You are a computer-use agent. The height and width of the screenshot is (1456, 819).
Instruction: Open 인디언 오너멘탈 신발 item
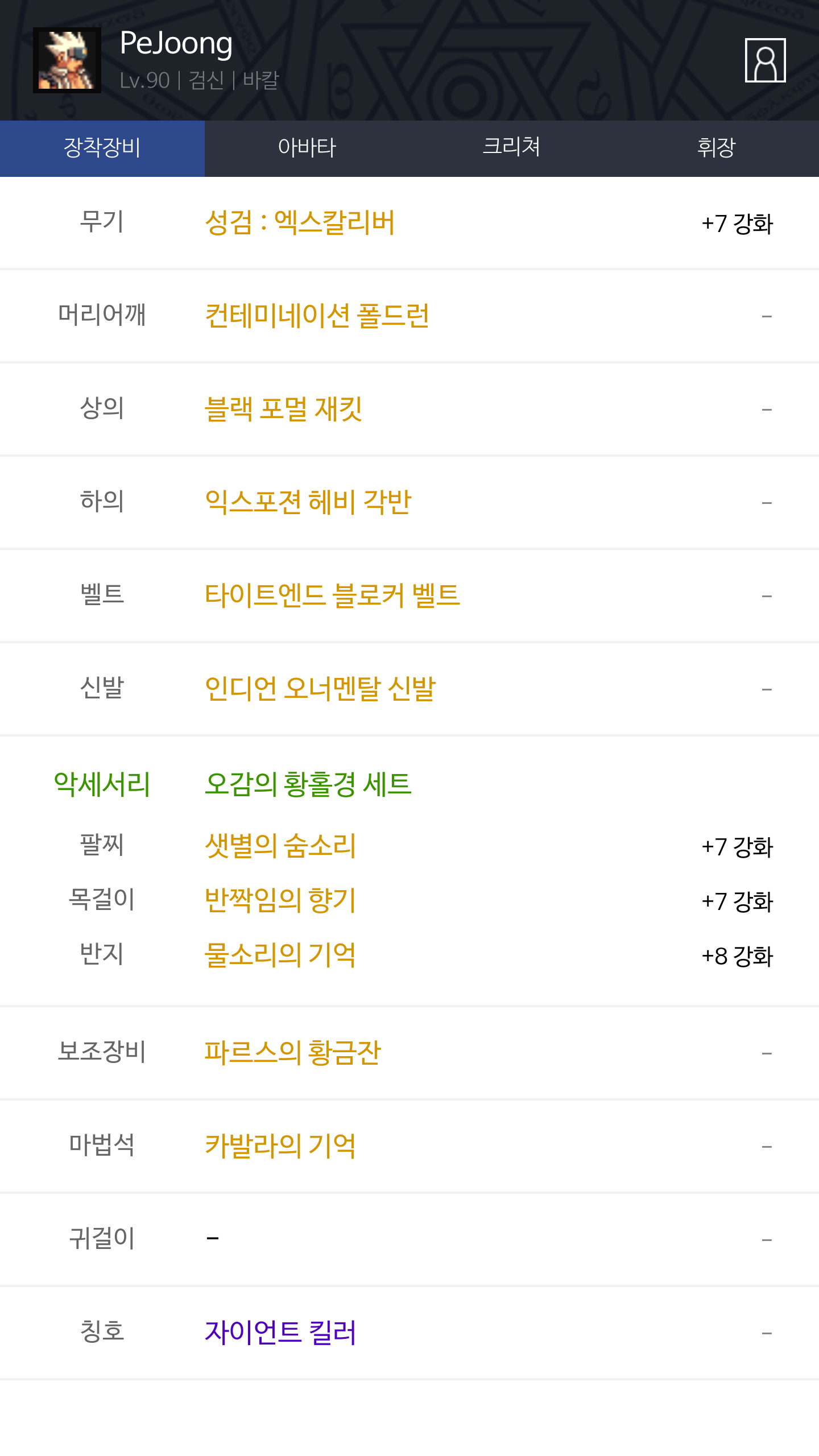coord(320,689)
